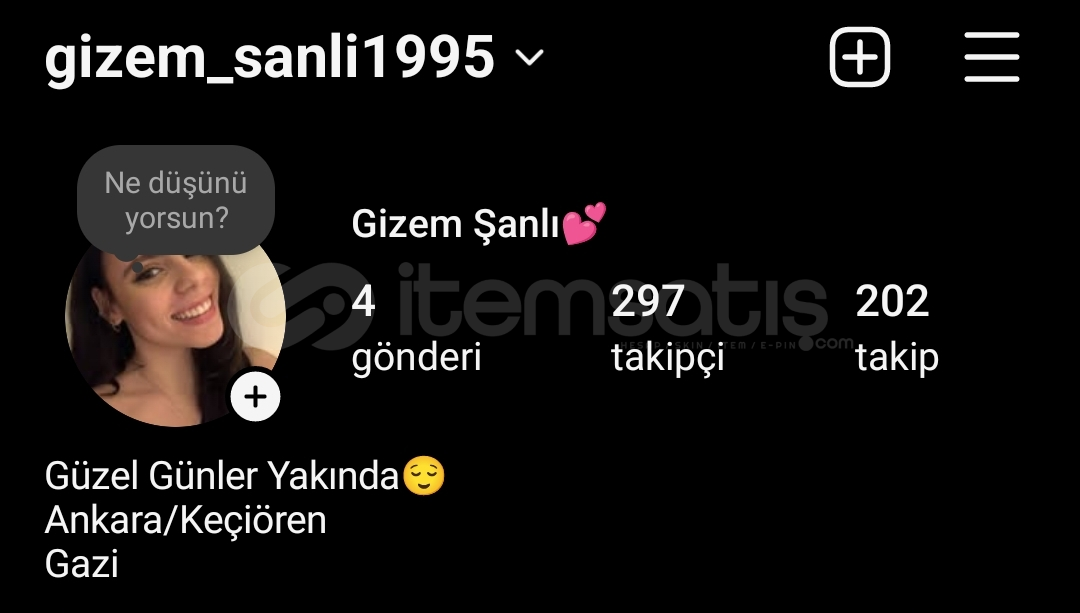View the 297 takipçi list
Screen dimensions: 1080x613
[x=667, y=326]
